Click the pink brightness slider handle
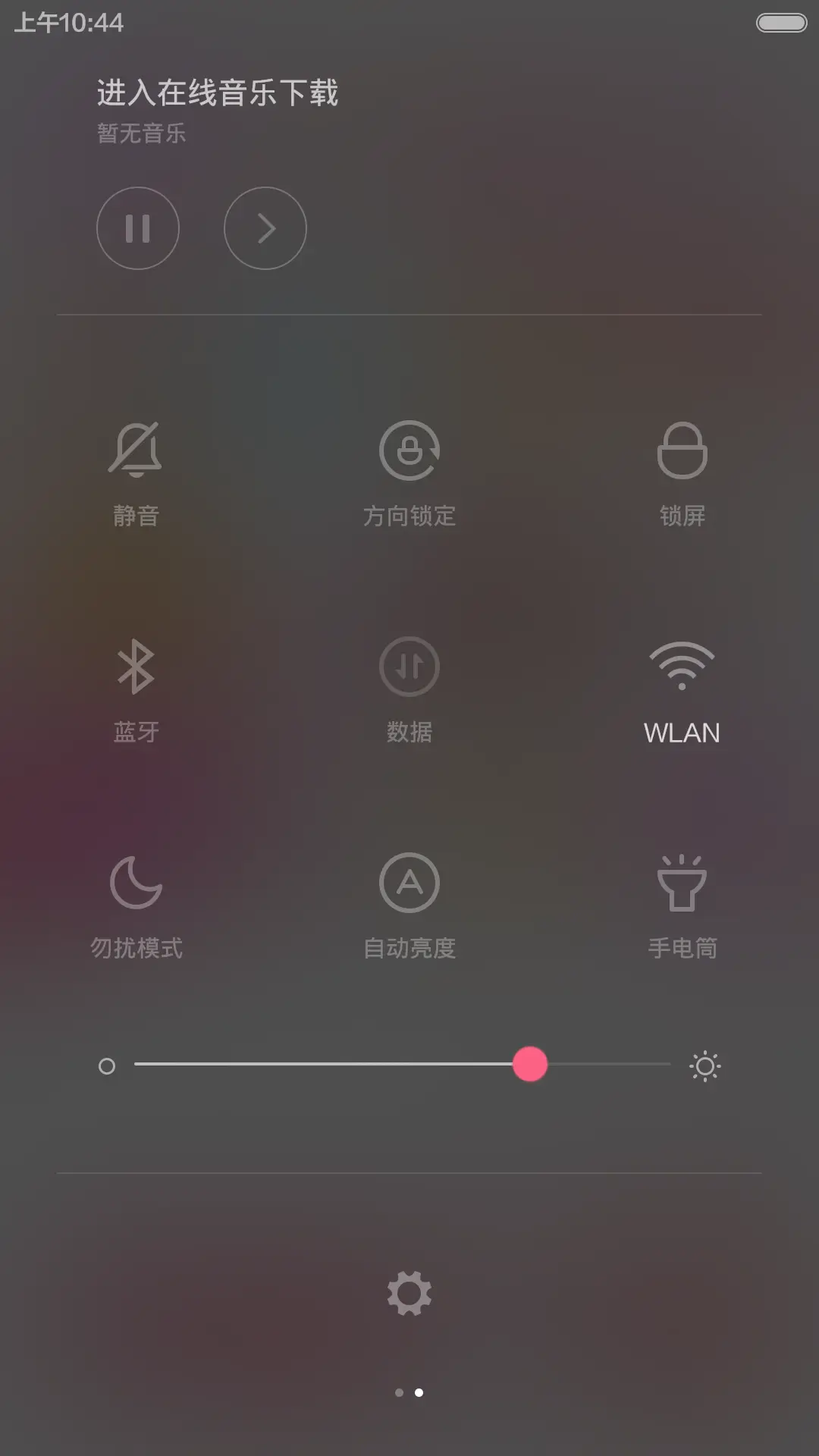Image resolution: width=819 pixels, height=1456 pixels. [x=530, y=1065]
